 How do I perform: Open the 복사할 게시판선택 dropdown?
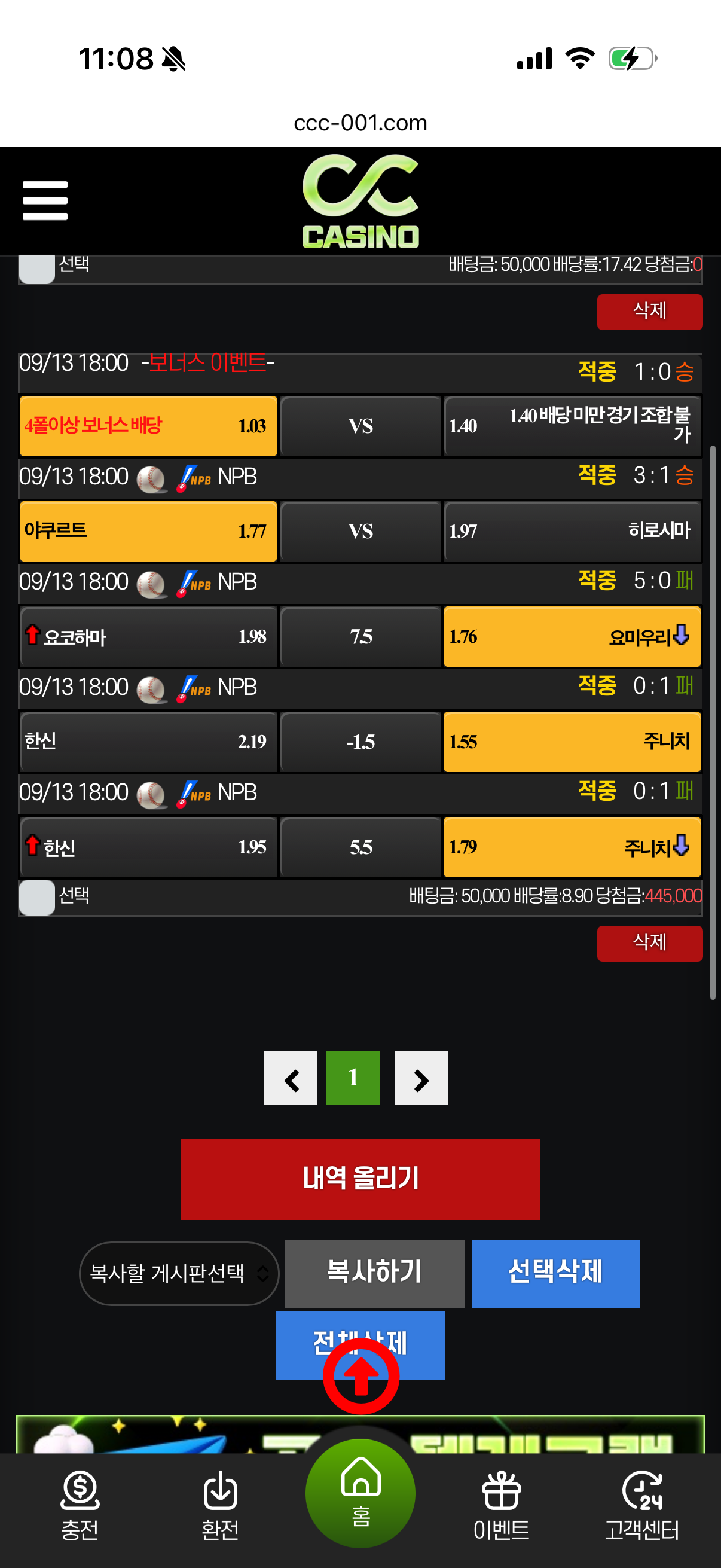[179, 1273]
